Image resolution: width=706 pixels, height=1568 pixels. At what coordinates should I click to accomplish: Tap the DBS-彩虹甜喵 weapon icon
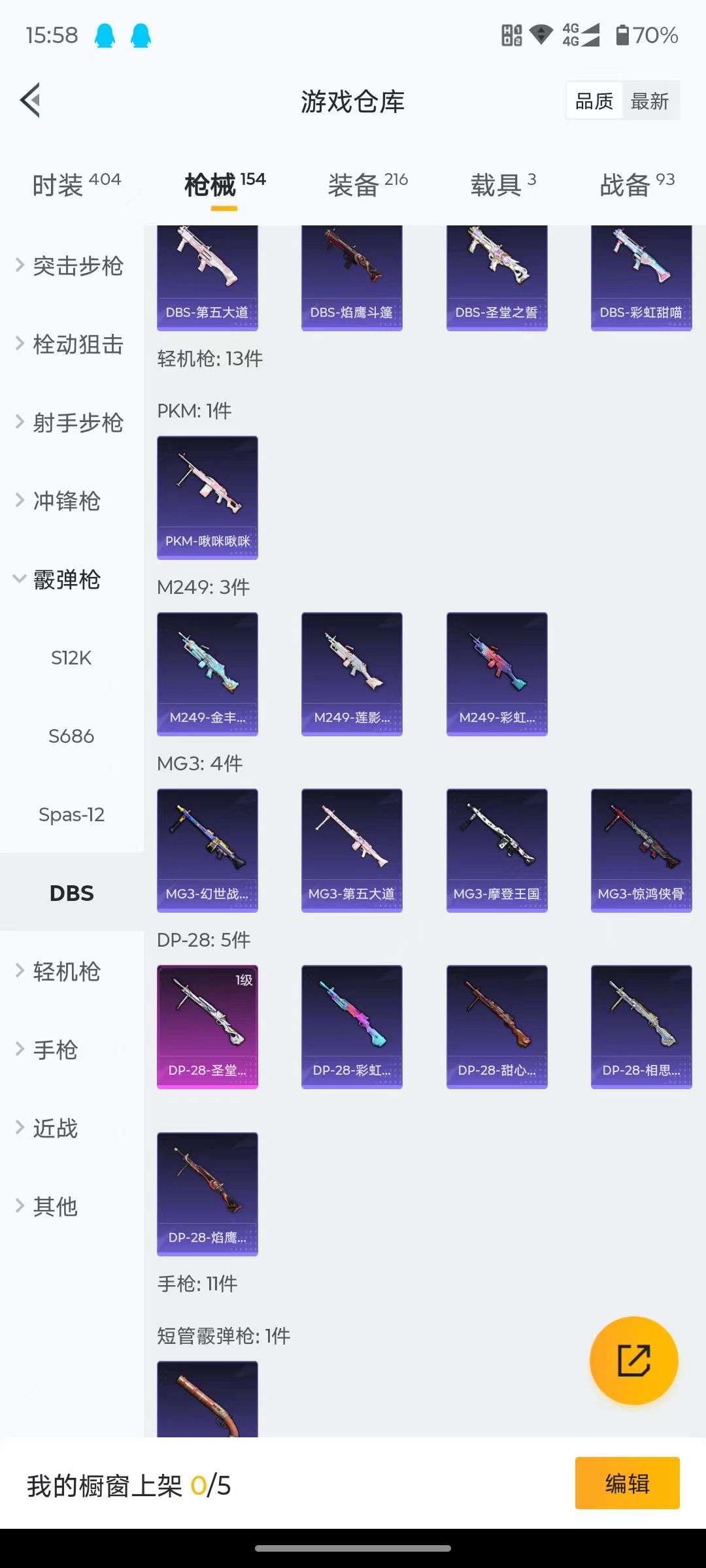click(641, 274)
